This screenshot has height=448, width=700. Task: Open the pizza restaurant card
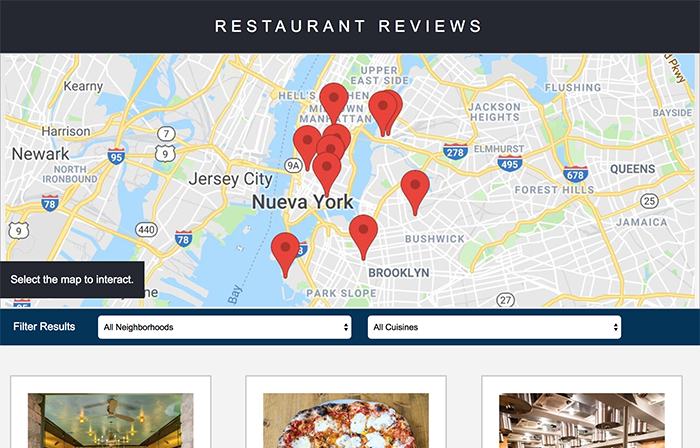(346, 412)
